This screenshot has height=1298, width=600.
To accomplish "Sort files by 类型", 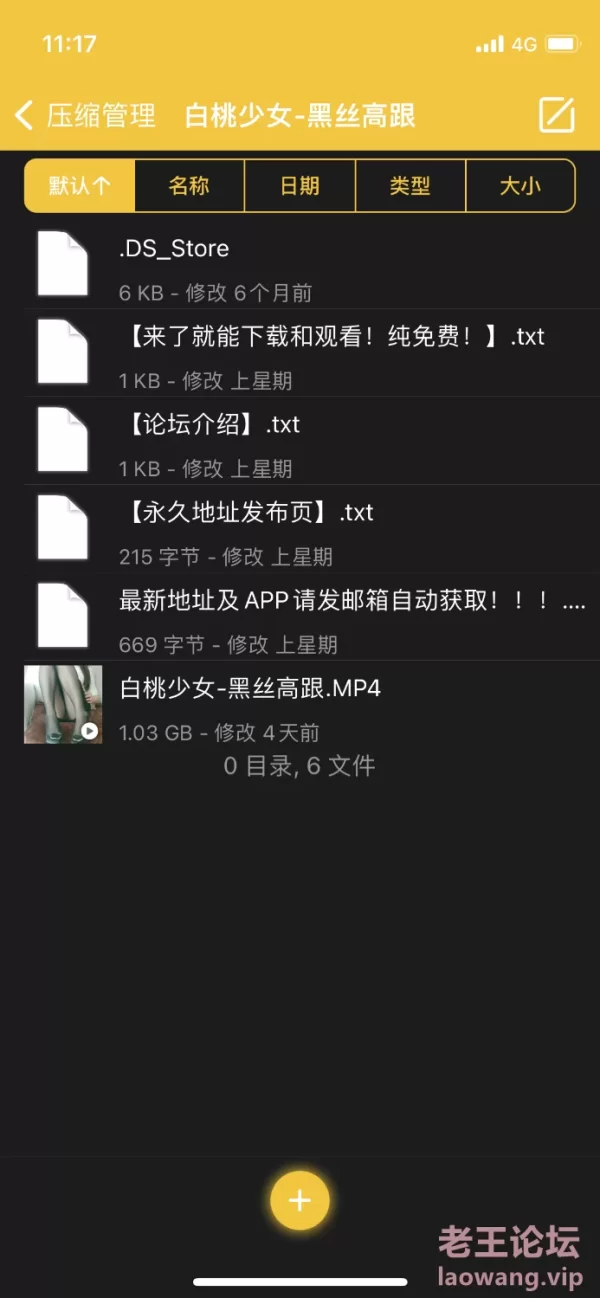I will point(410,186).
